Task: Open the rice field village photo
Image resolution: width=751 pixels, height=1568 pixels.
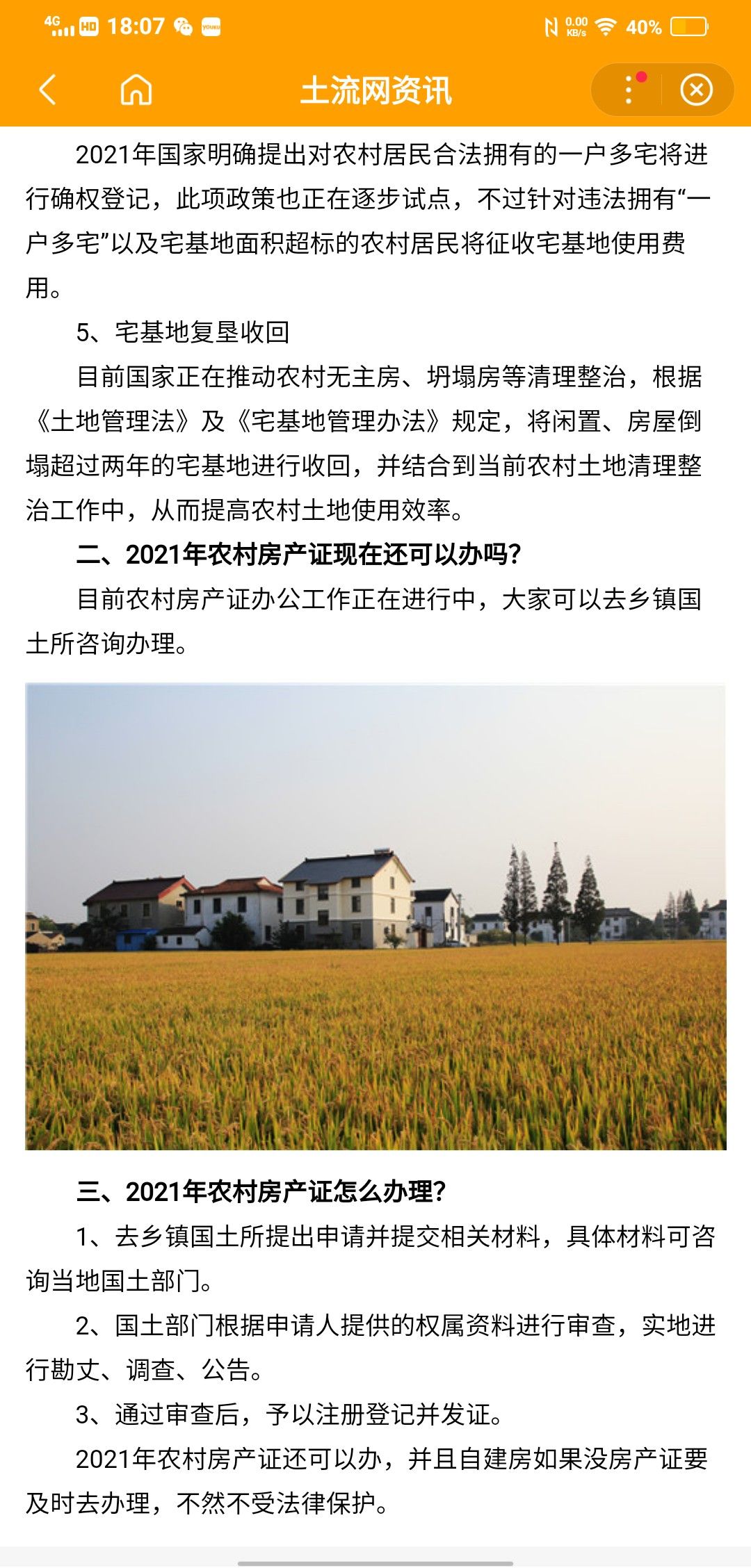Action: [x=375, y=916]
